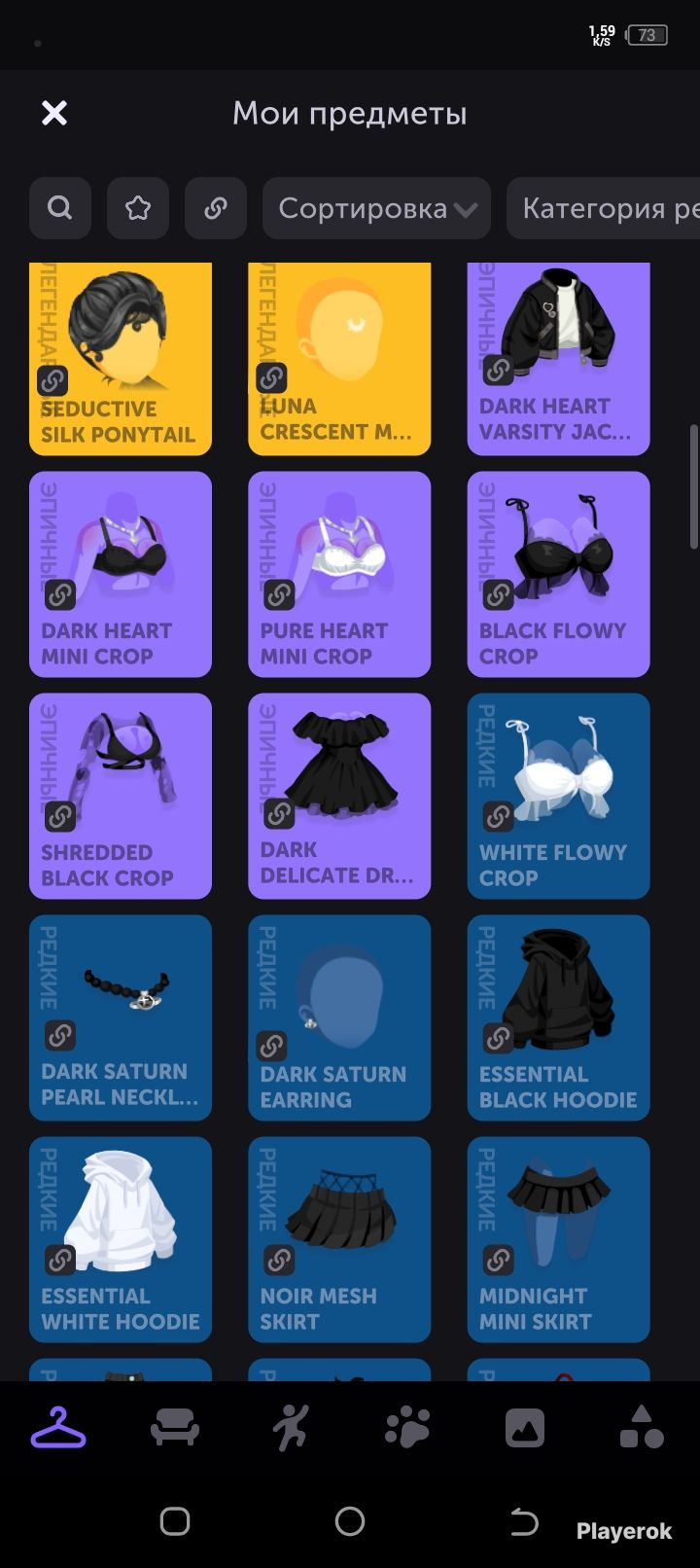
Task: Filter items by favorites star
Action: tap(138, 208)
